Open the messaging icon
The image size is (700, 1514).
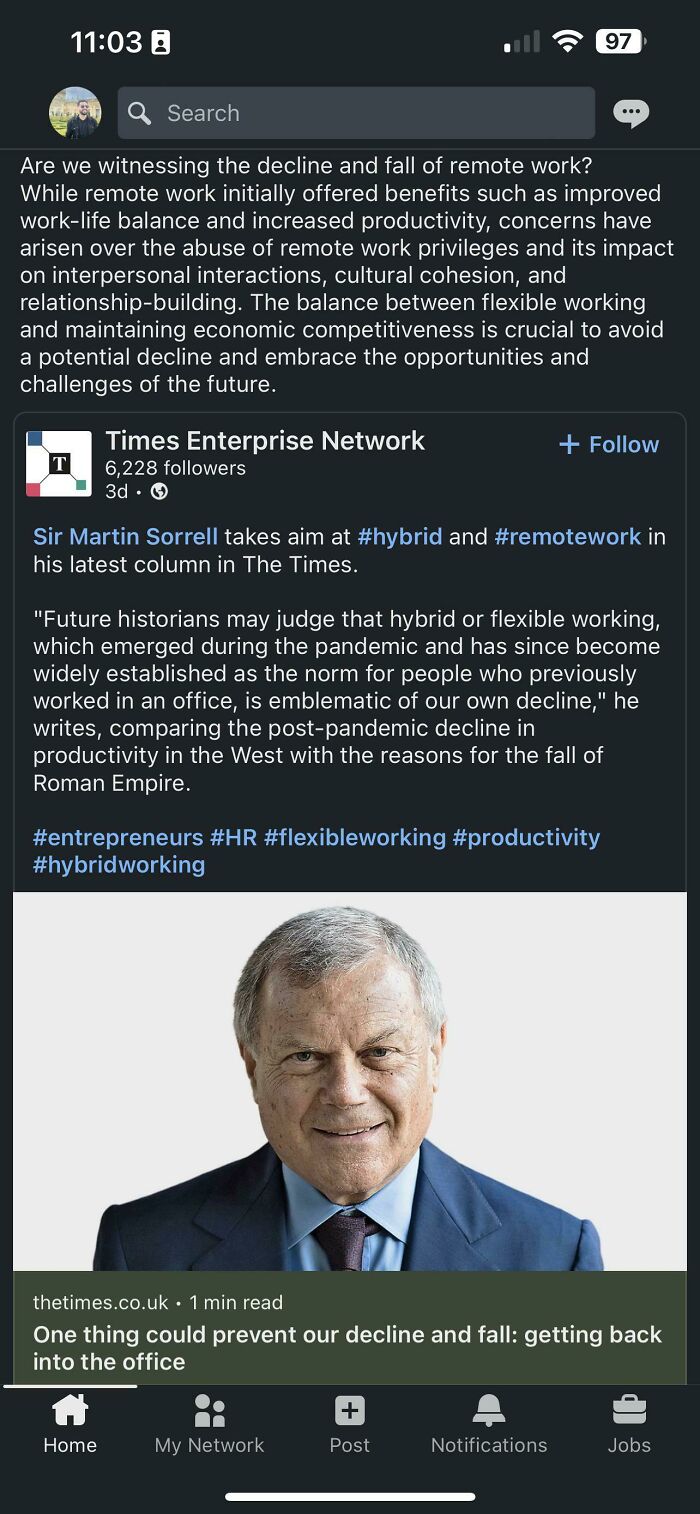pyautogui.click(x=630, y=113)
